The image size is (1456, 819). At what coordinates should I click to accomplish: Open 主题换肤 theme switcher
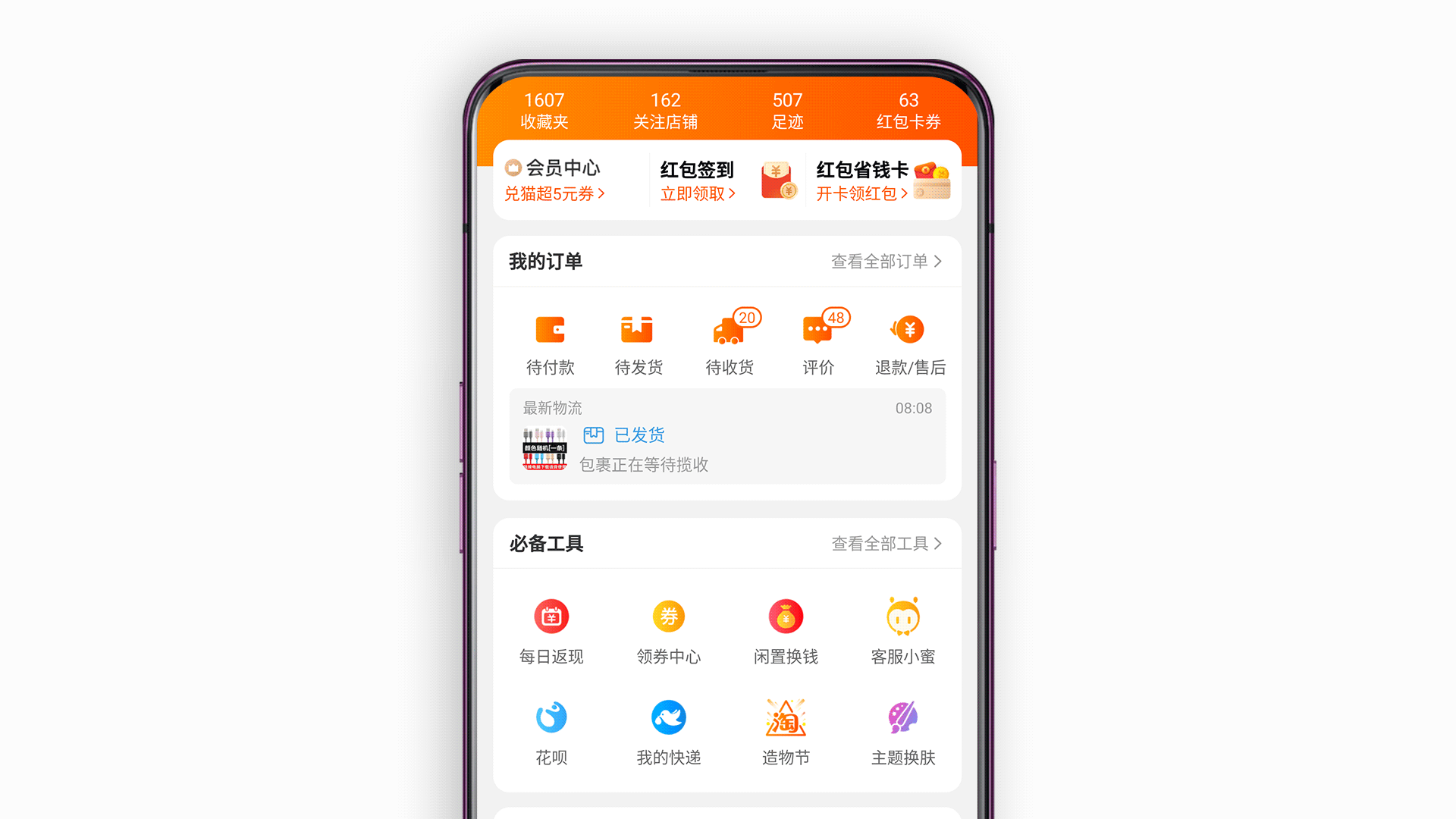pyautogui.click(x=902, y=732)
